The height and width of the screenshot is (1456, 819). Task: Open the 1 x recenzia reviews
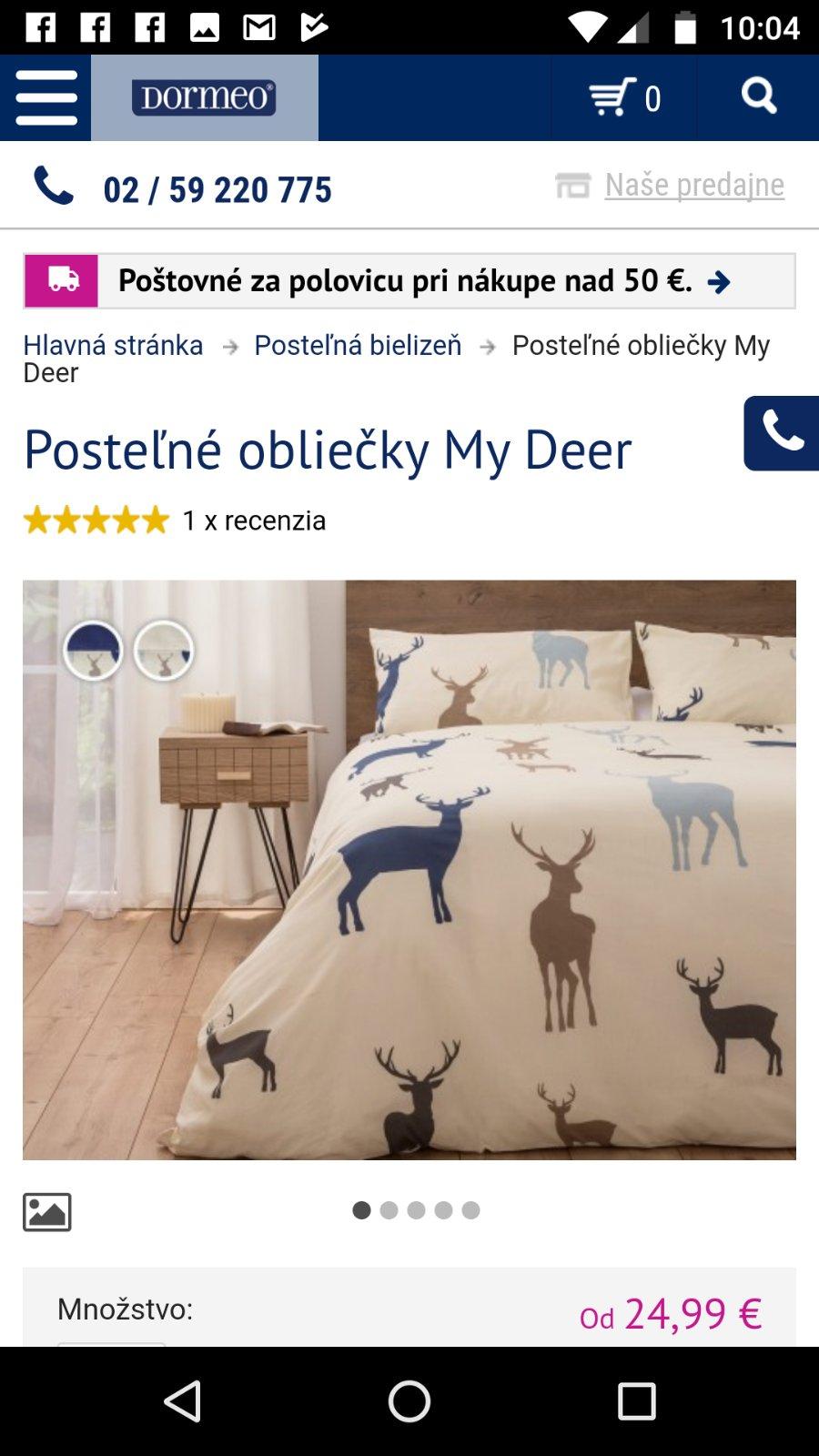254,521
